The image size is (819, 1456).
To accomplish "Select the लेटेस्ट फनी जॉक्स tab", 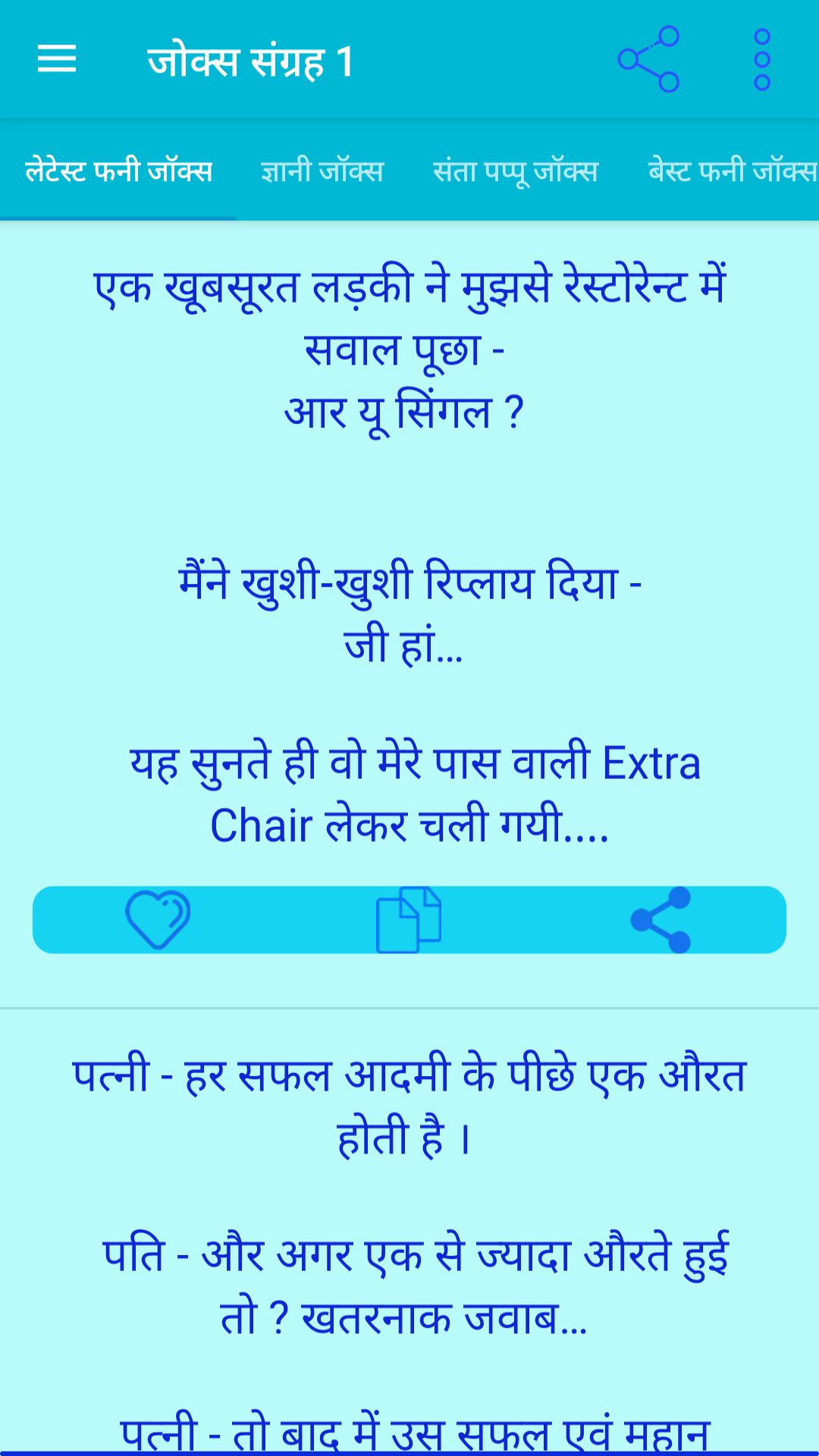I will [x=118, y=171].
